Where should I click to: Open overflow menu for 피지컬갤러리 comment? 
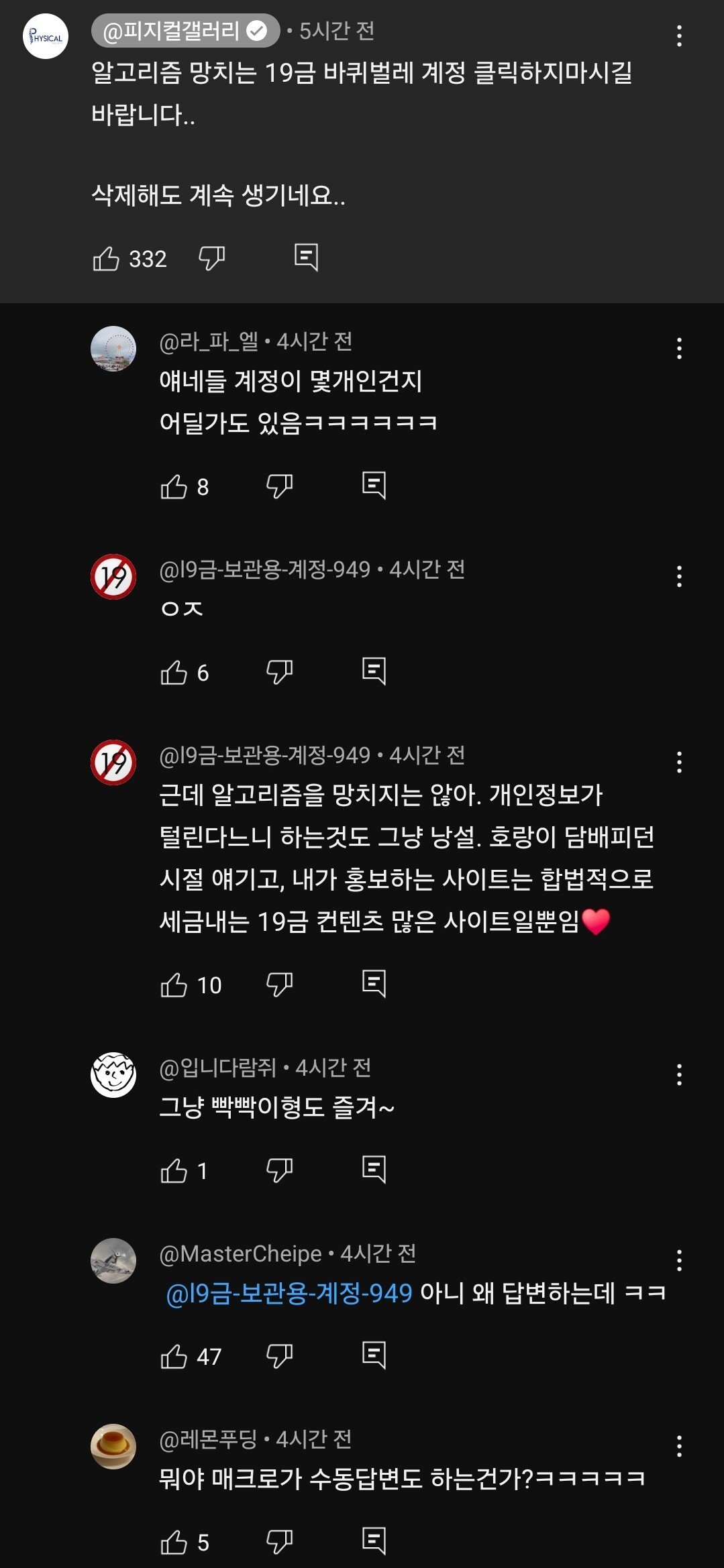click(x=679, y=36)
